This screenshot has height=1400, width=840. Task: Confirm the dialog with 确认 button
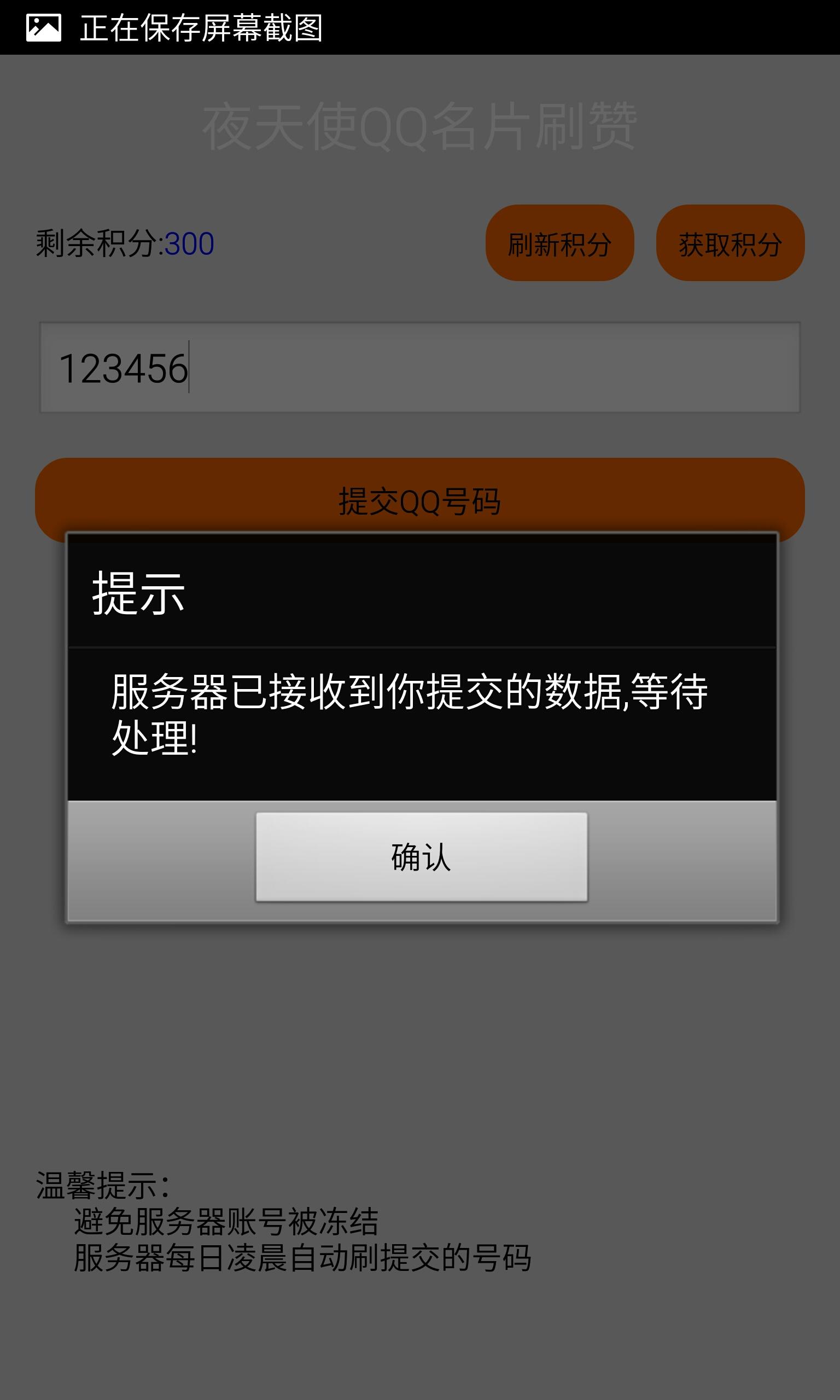pos(421,856)
